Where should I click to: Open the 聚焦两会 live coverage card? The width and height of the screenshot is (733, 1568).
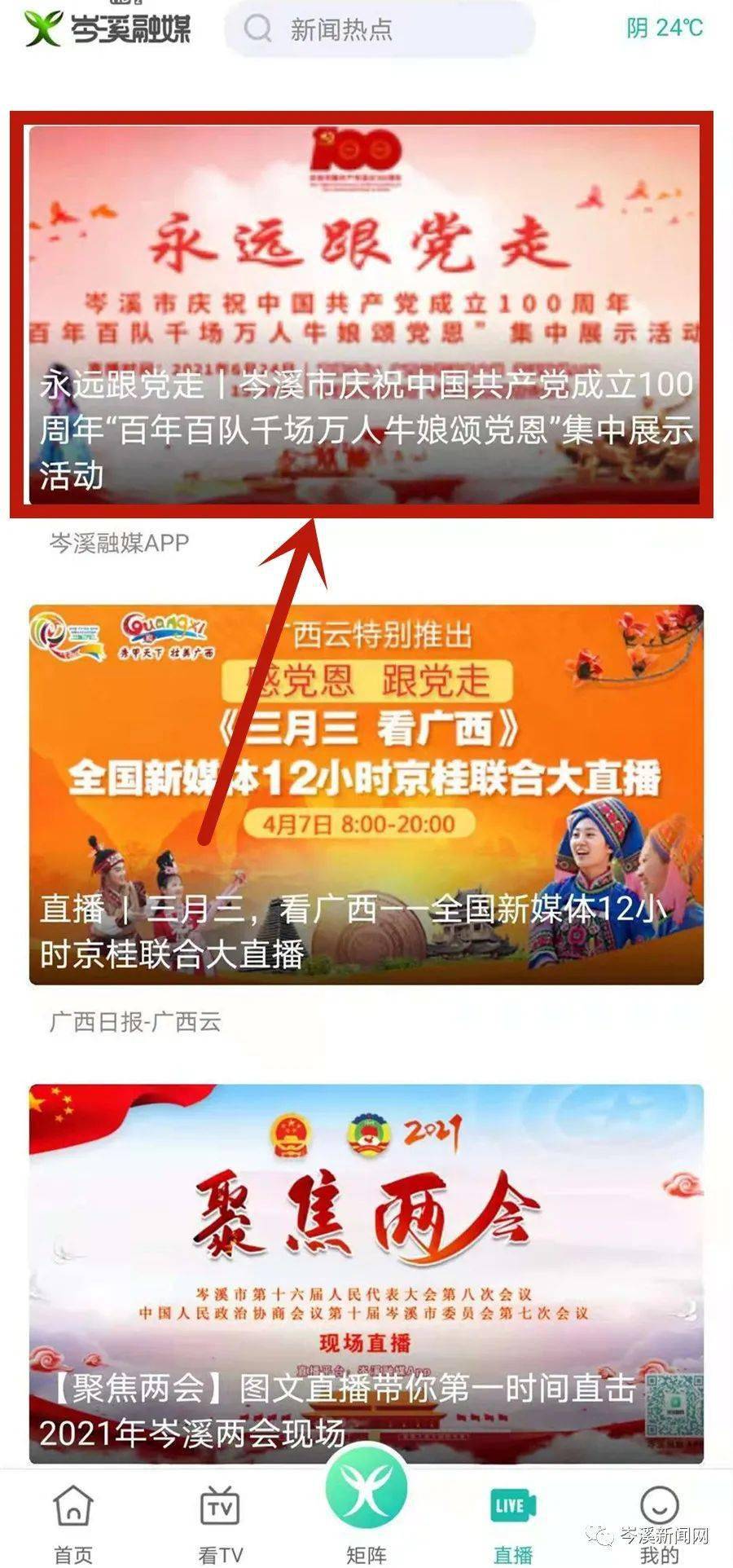click(366, 1274)
